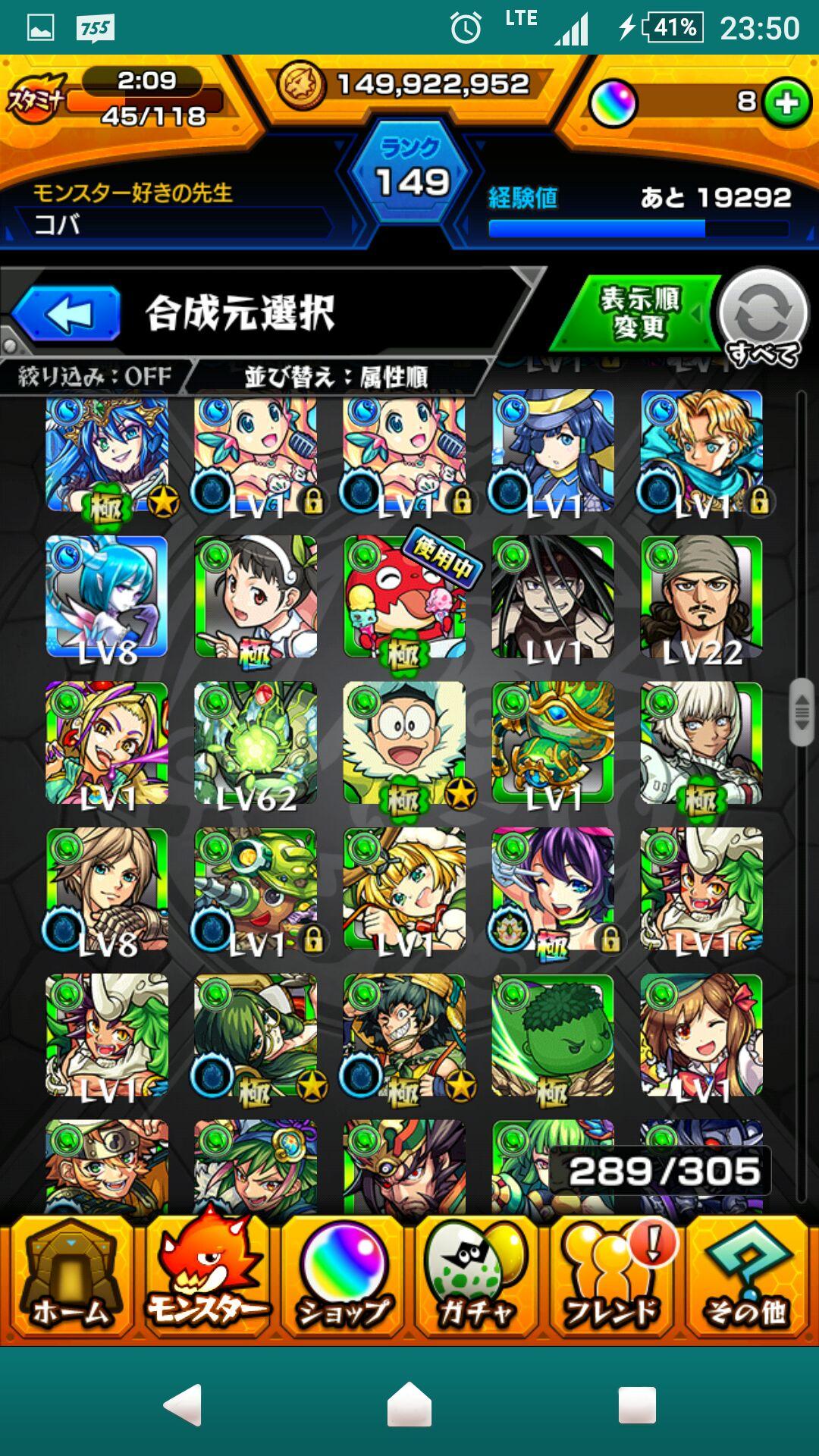This screenshot has width=819, height=1456.
Task: Select the LV62 green glowing orb monster
Action: pyautogui.click(x=256, y=743)
